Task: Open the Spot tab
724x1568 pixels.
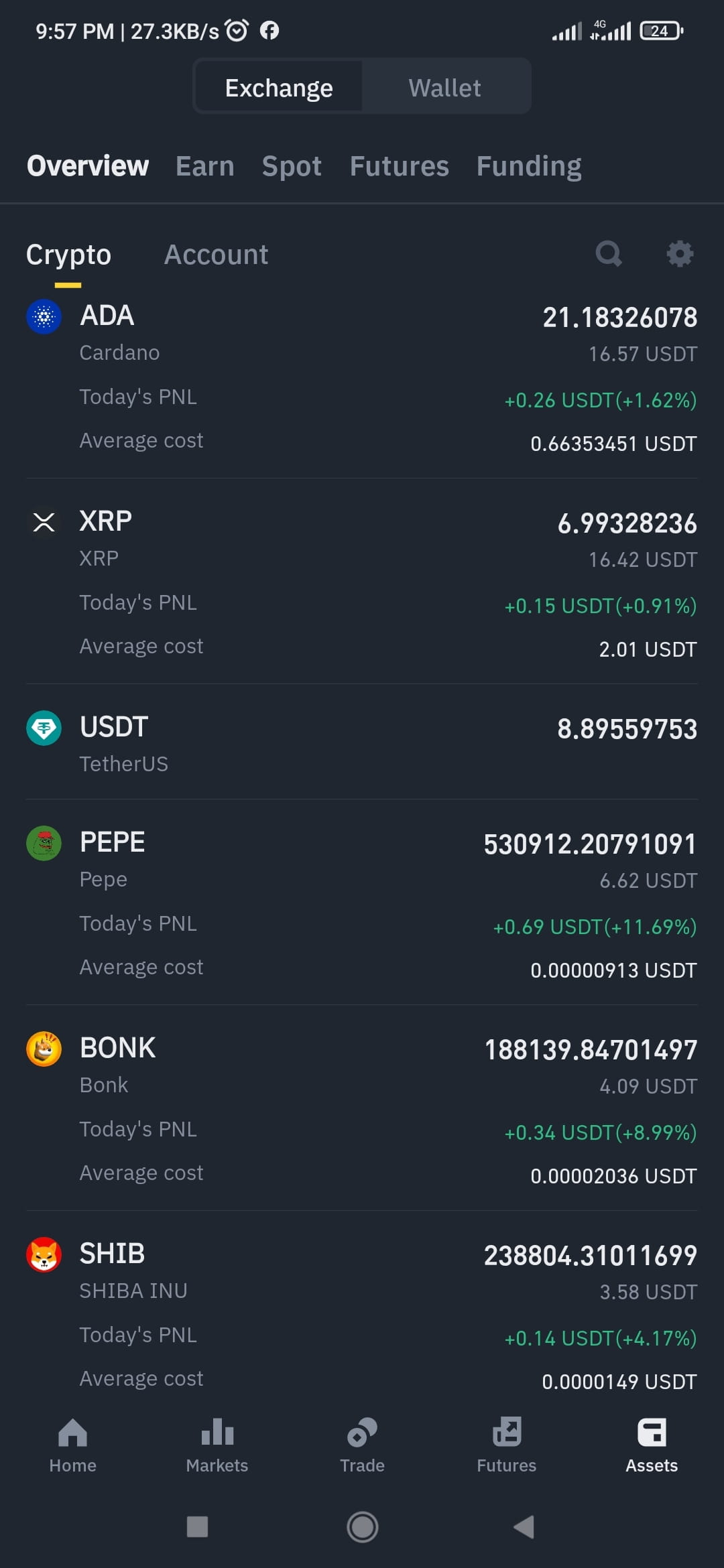Action: [292, 166]
